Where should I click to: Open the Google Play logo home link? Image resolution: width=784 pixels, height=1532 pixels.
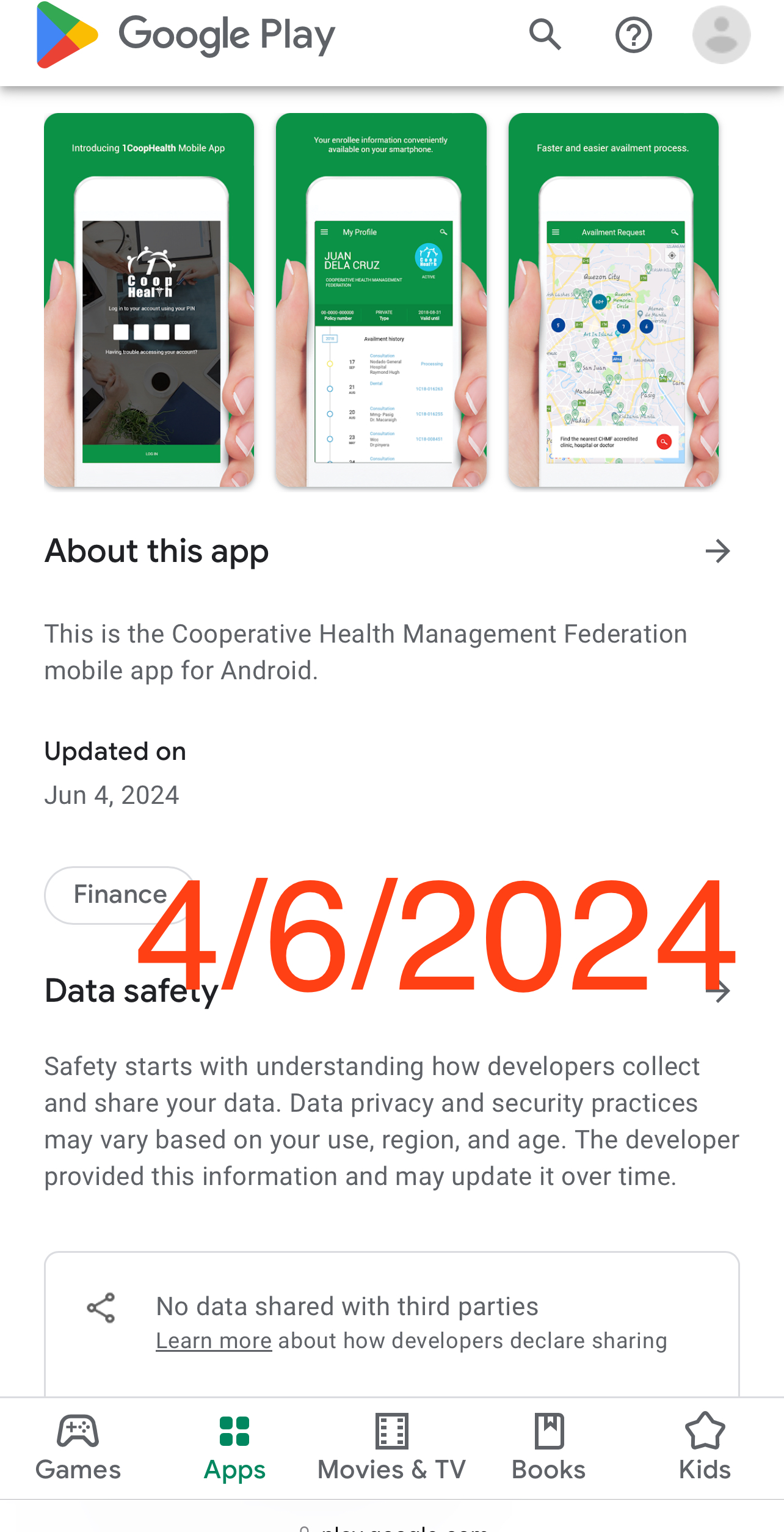[186, 35]
